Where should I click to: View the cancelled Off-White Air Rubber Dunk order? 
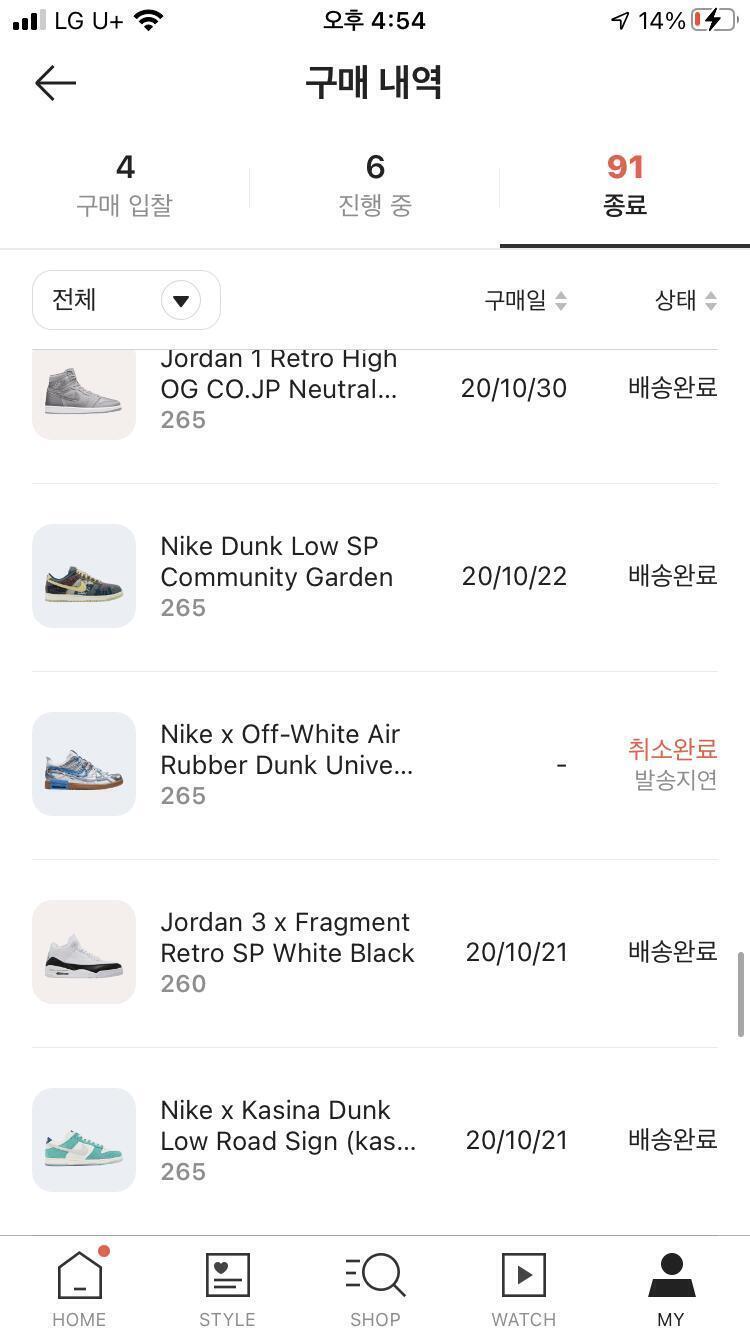(287, 764)
